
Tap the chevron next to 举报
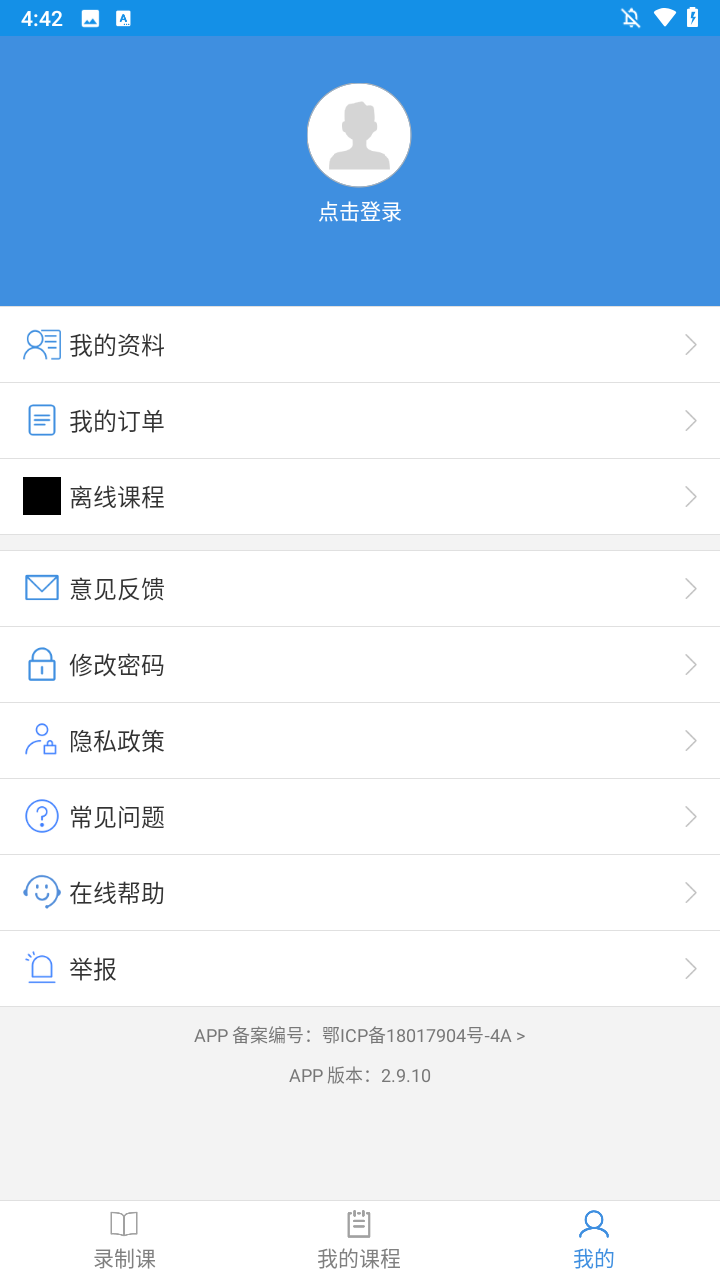(x=690, y=968)
